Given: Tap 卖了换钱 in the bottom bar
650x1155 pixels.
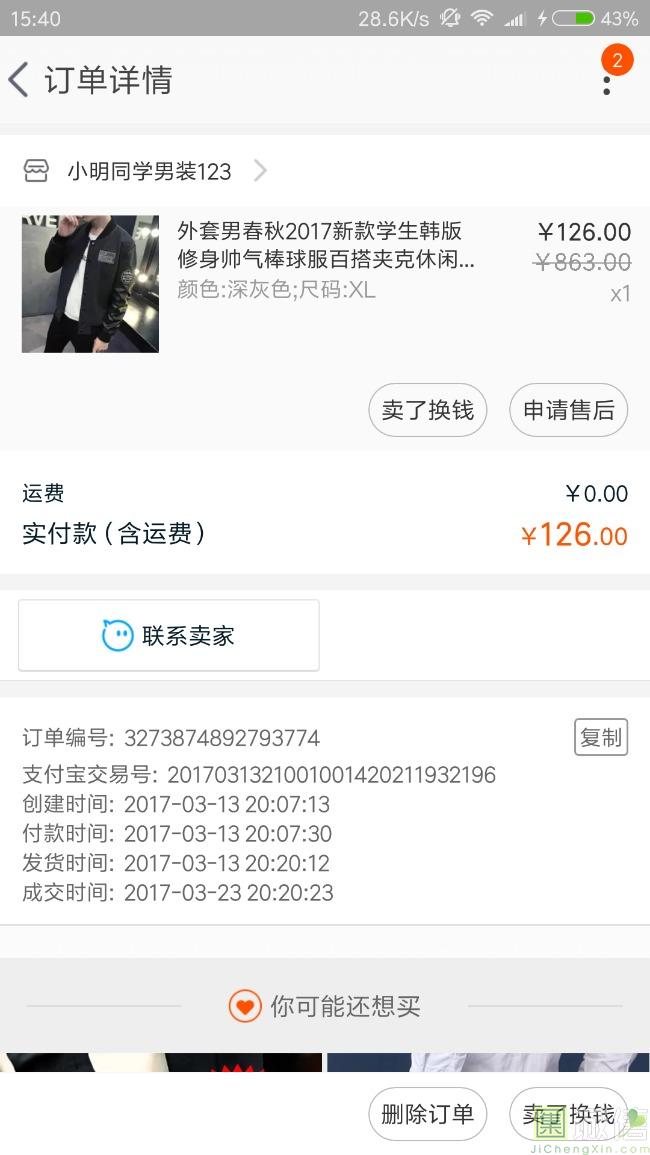Looking at the screenshot, I should tap(568, 1114).
